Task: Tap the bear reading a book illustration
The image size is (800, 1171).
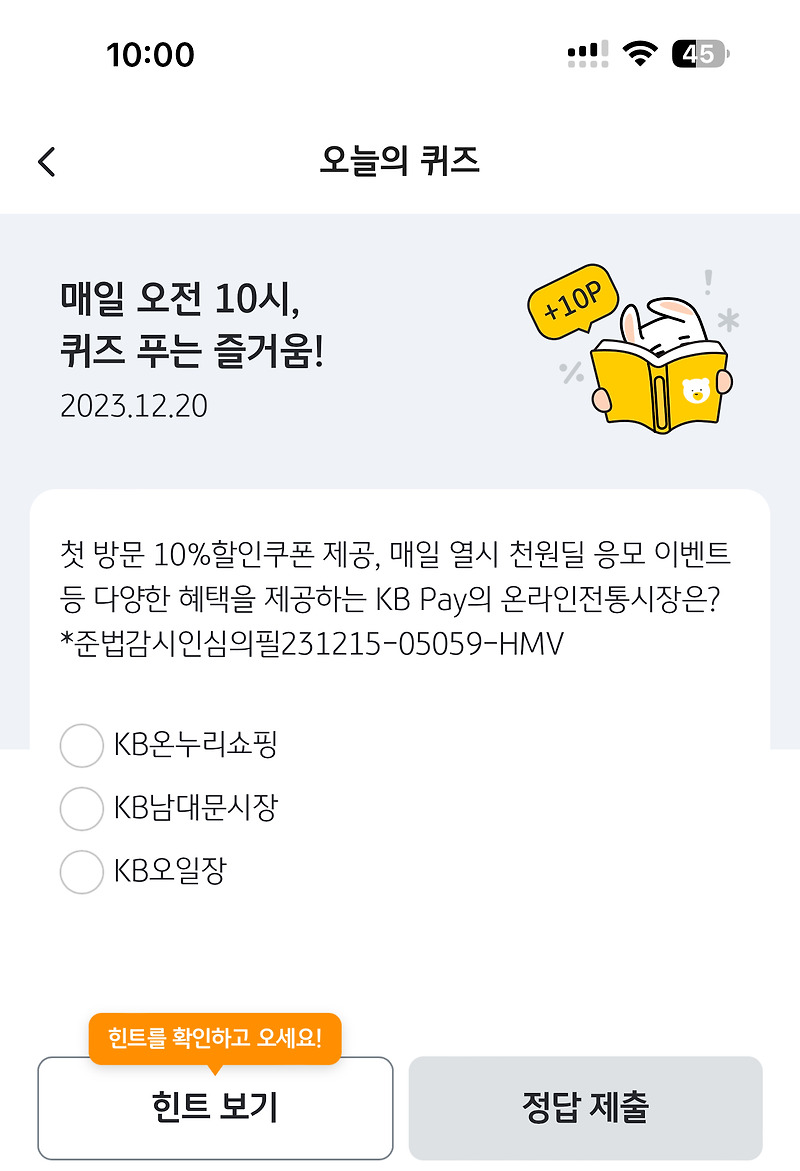Action: click(662, 355)
